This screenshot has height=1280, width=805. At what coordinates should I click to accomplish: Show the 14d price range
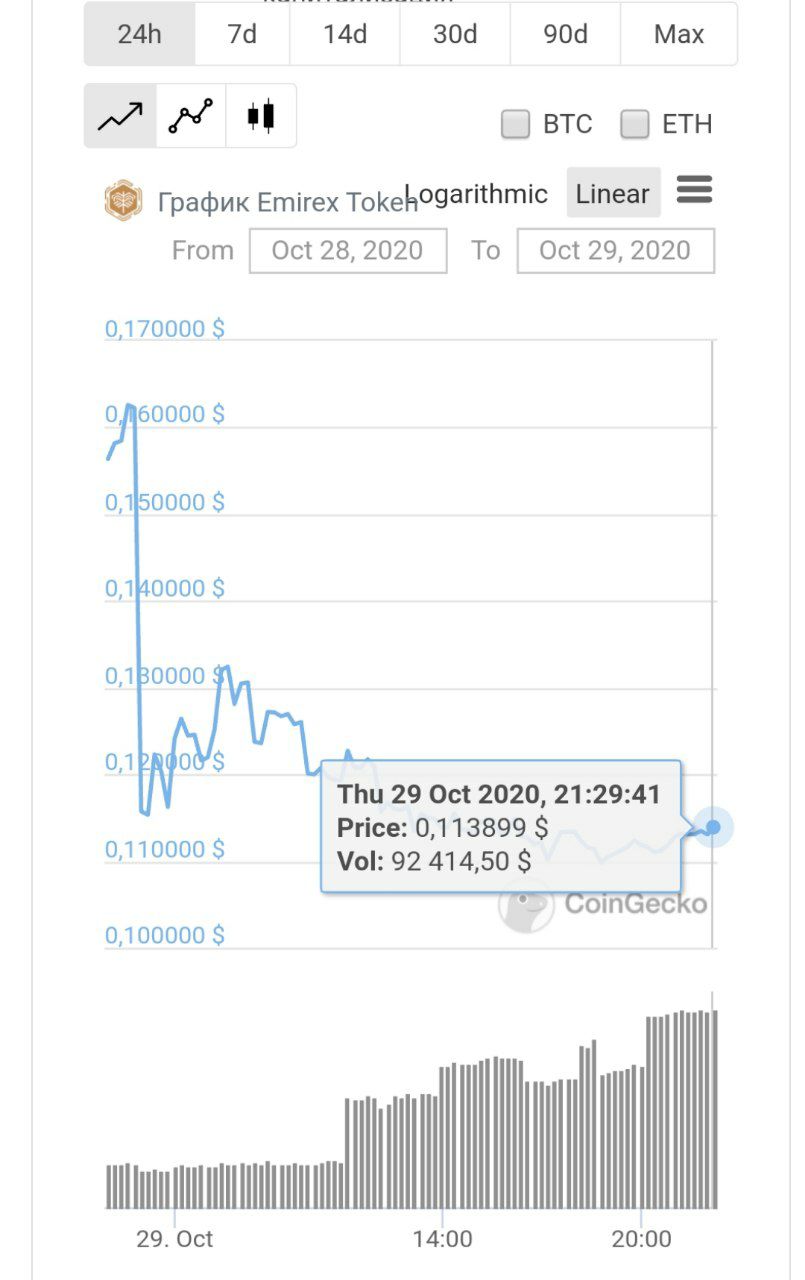point(345,34)
